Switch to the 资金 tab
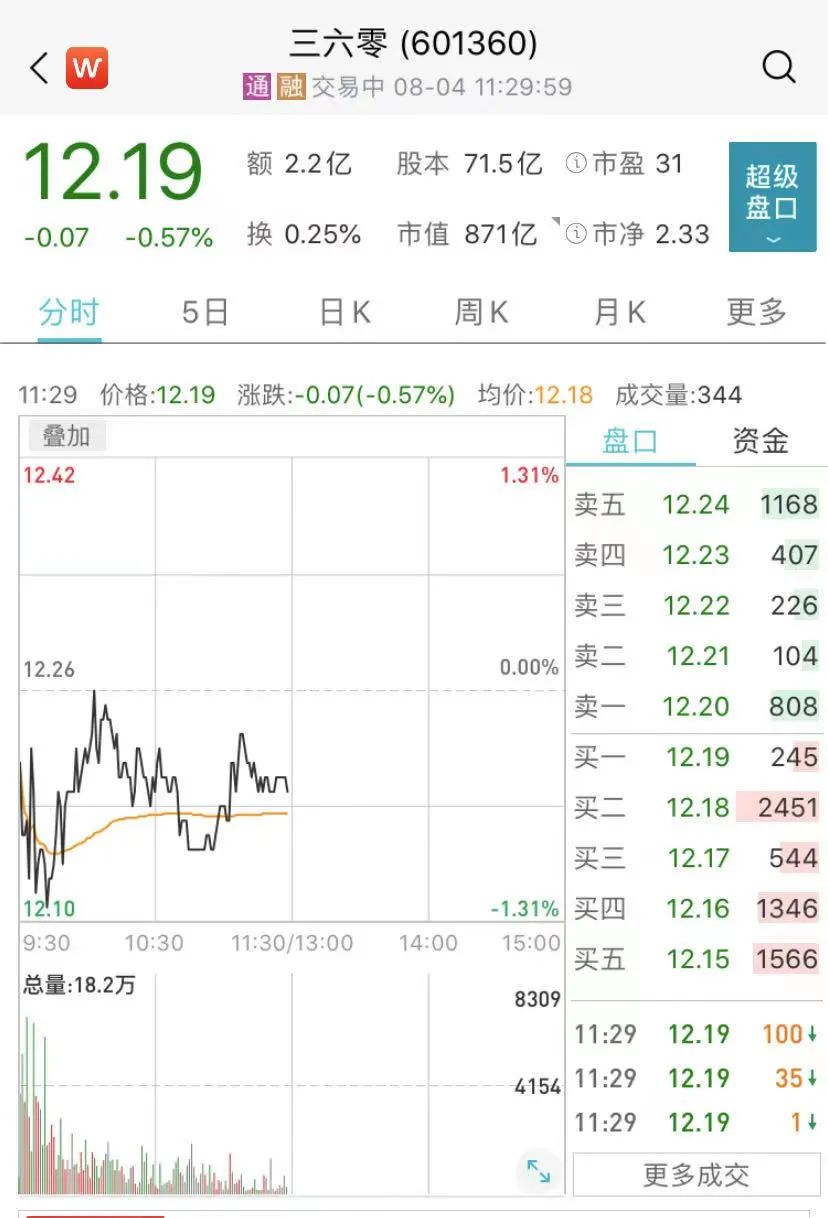The height and width of the screenshot is (1218, 828). (x=760, y=441)
